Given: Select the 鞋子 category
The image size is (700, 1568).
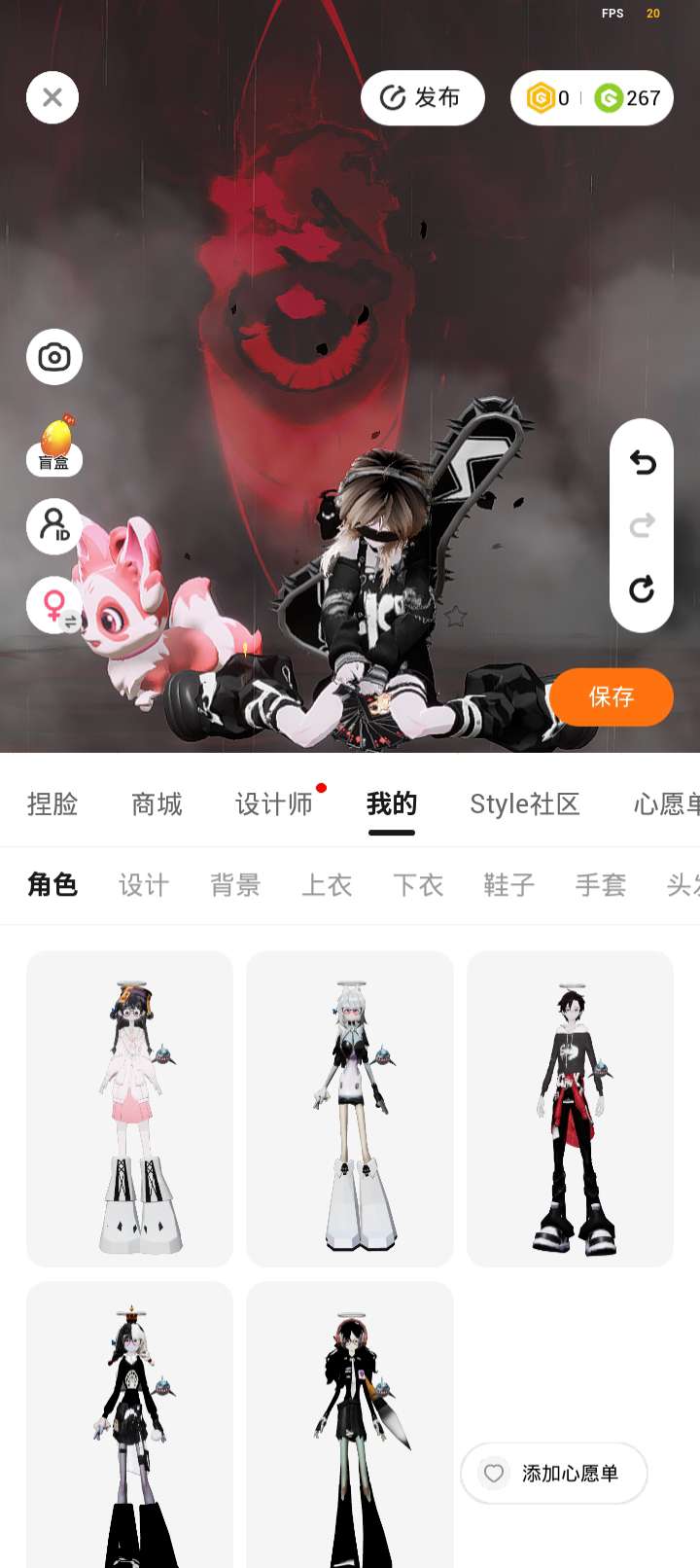Looking at the screenshot, I should [509, 885].
